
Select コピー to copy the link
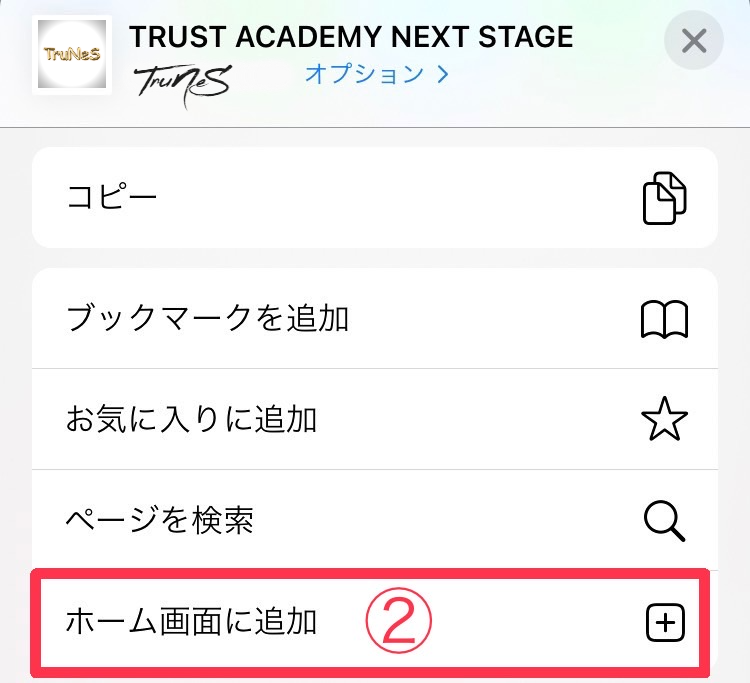coord(375,197)
